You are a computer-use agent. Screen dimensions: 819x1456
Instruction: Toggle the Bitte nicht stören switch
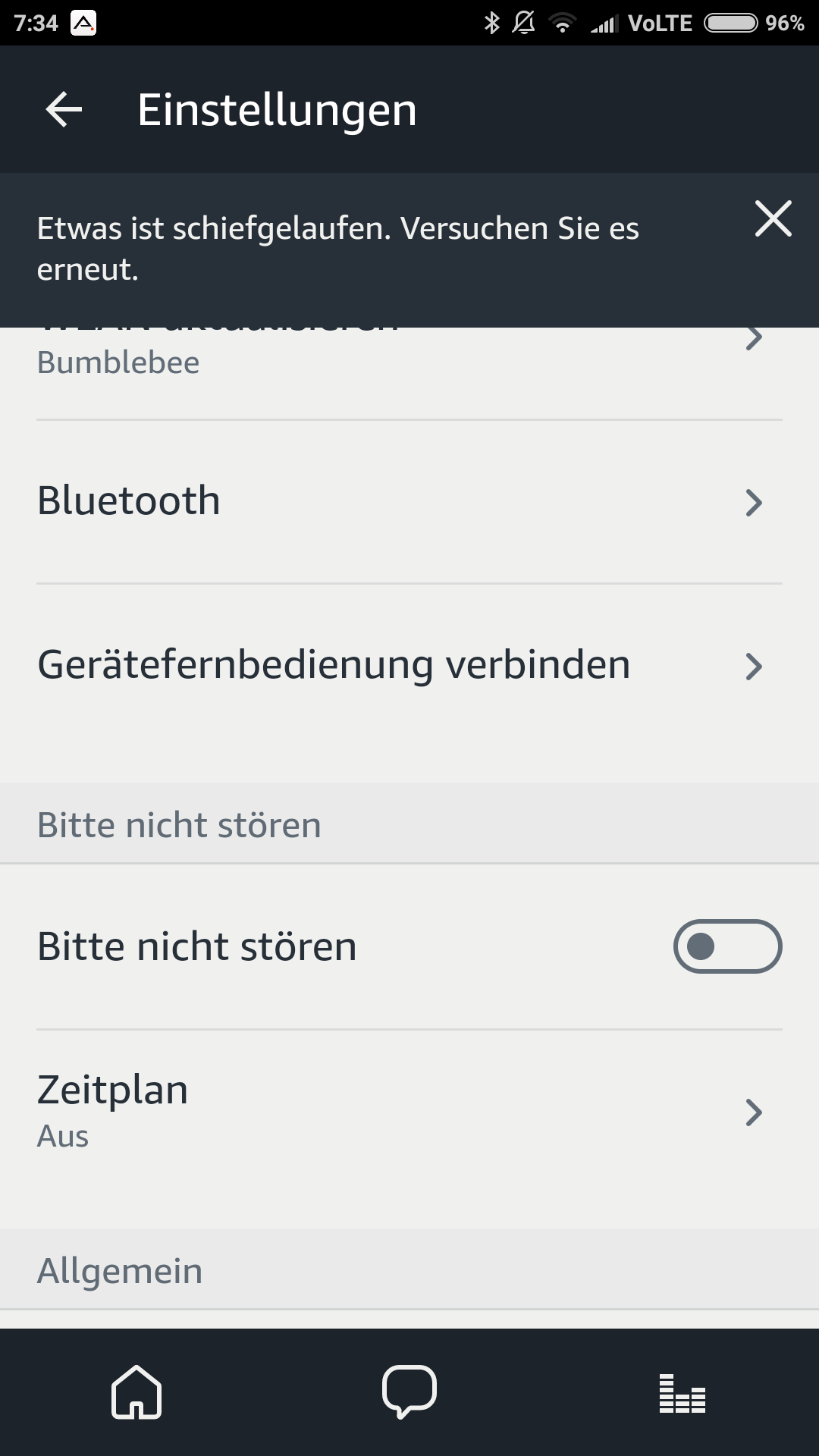pyautogui.click(x=727, y=946)
